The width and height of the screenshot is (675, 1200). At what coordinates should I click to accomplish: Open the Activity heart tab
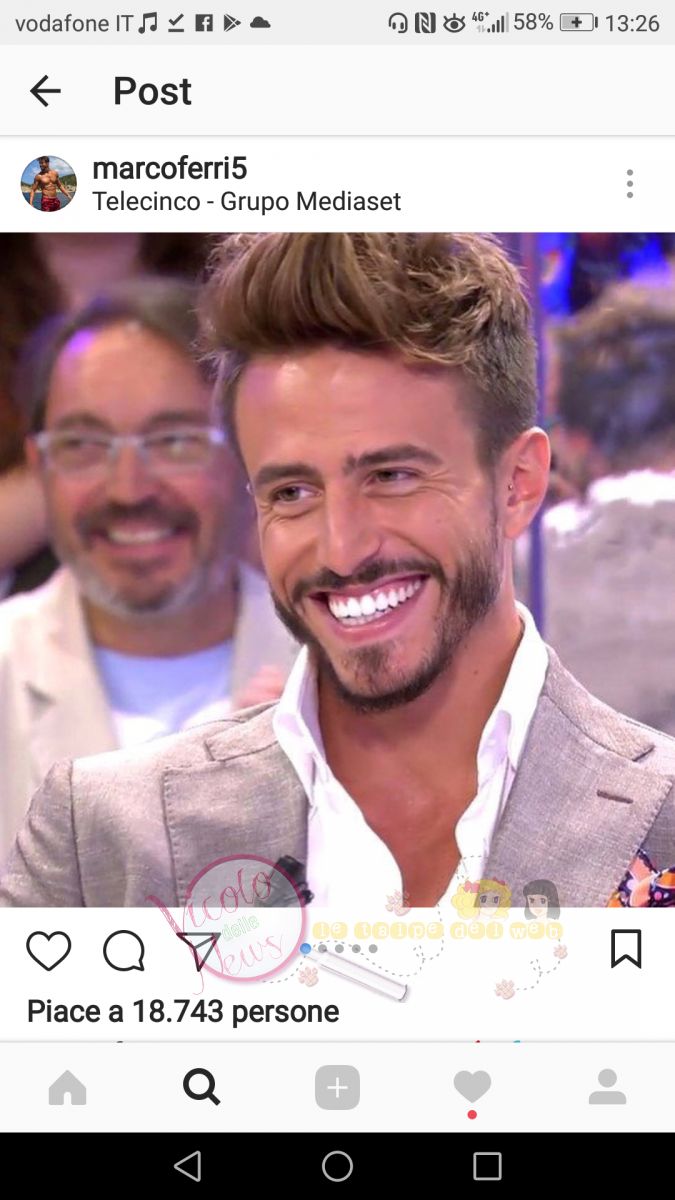pyautogui.click(x=472, y=1087)
